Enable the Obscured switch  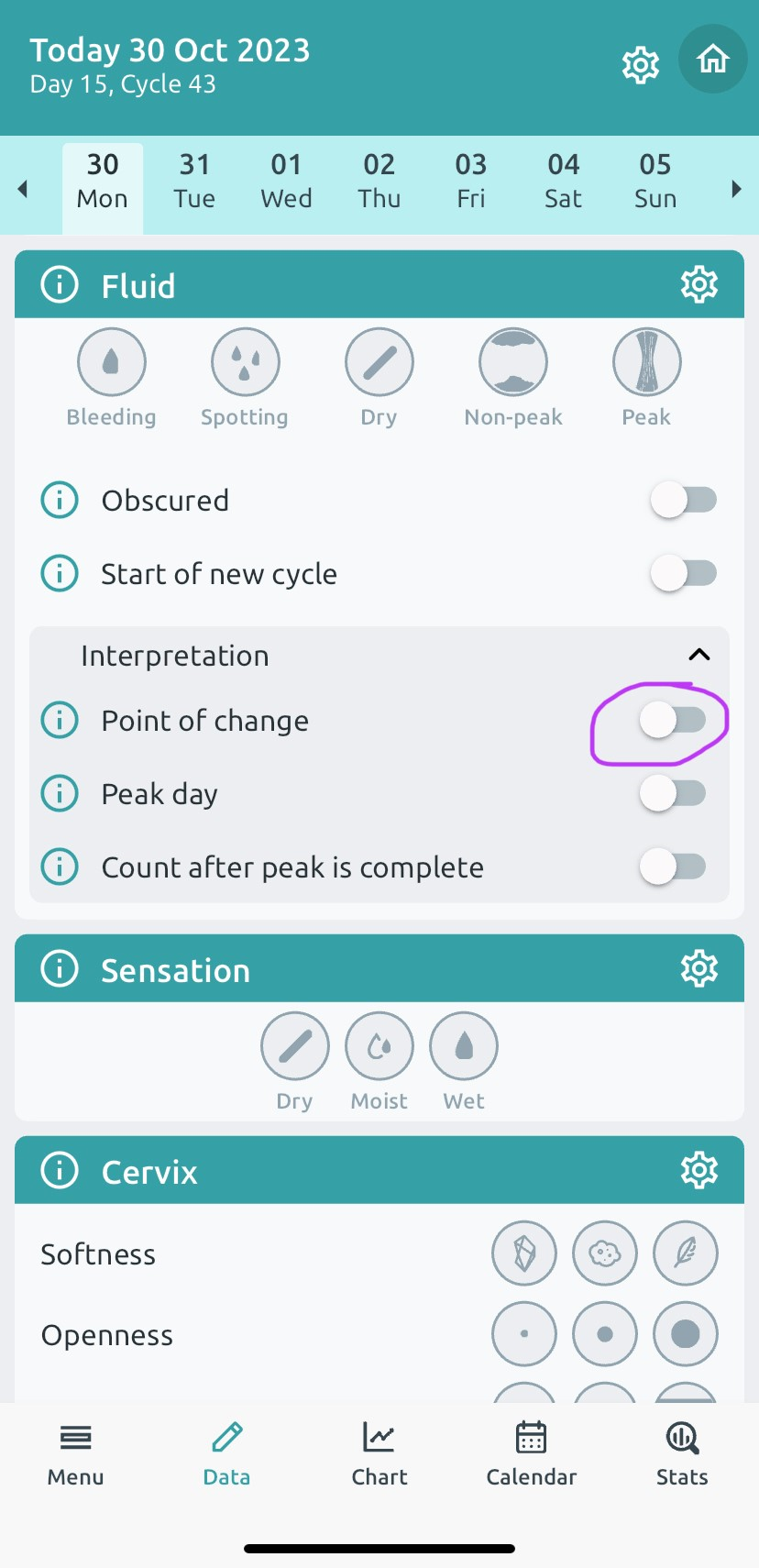coord(683,500)
